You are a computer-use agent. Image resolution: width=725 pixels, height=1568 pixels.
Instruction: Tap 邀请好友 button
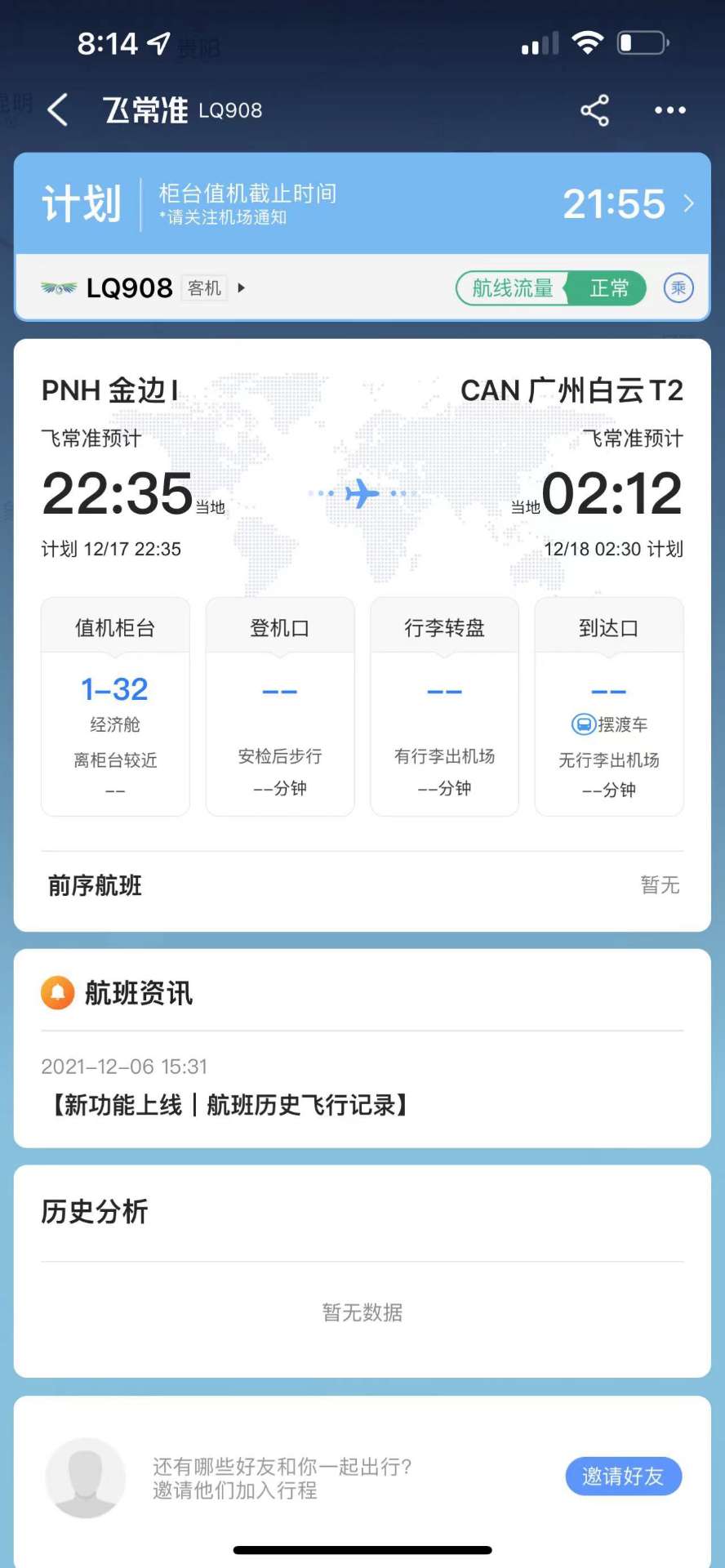click(x=624, y=1477)
